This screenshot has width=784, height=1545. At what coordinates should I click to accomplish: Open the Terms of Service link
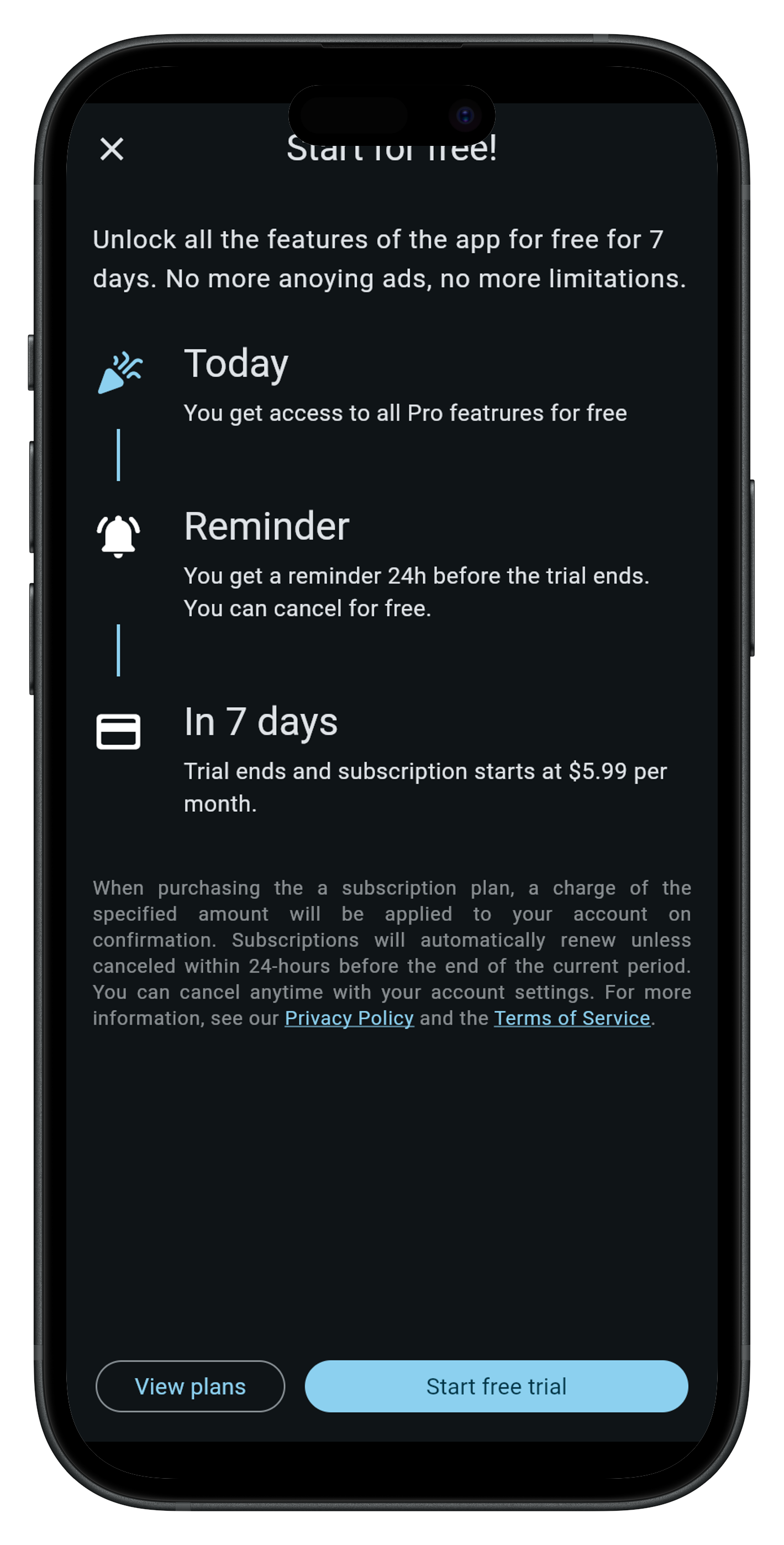[x=572, y=1018]
